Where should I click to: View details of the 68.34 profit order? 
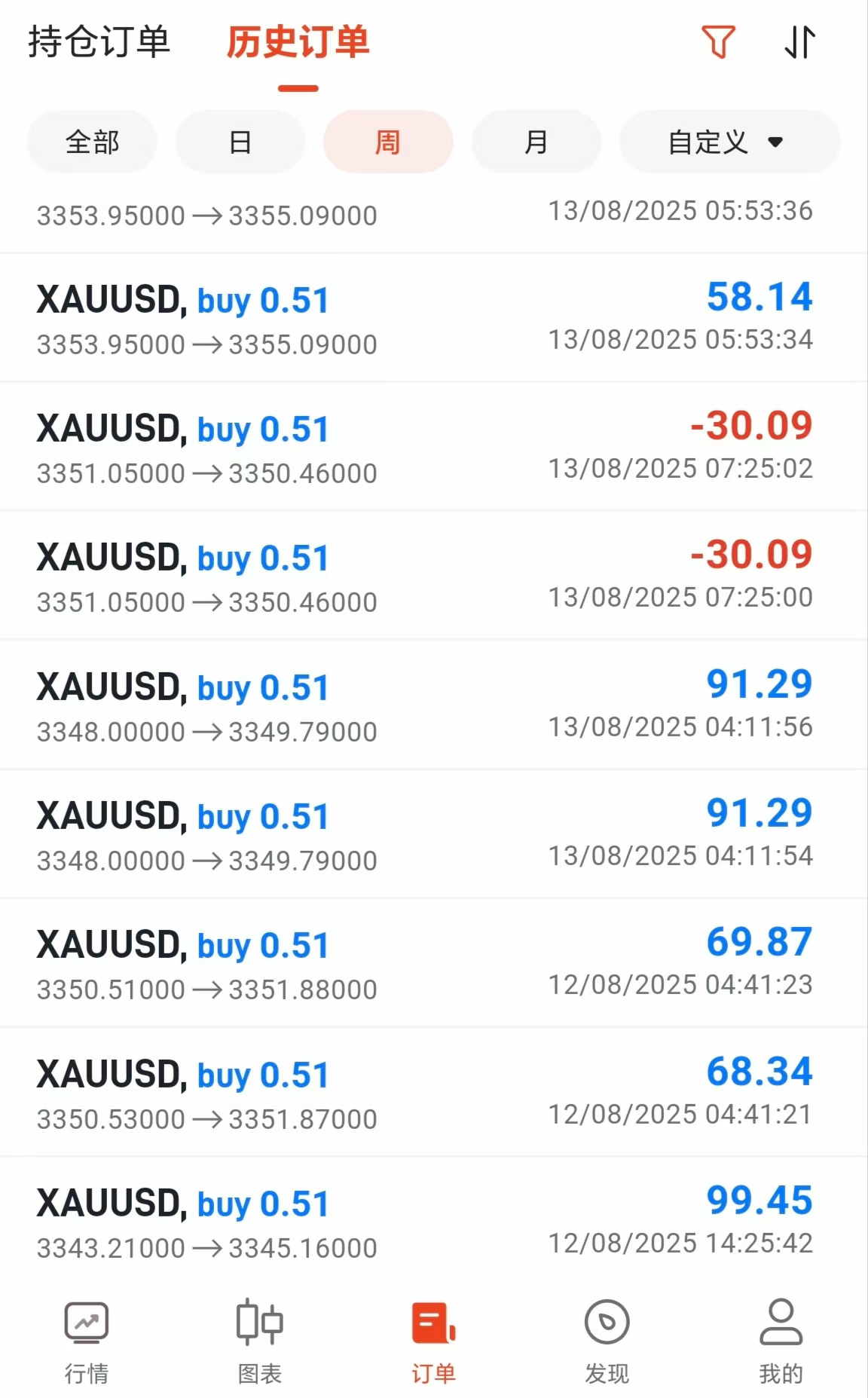(x=433, y=1092)
